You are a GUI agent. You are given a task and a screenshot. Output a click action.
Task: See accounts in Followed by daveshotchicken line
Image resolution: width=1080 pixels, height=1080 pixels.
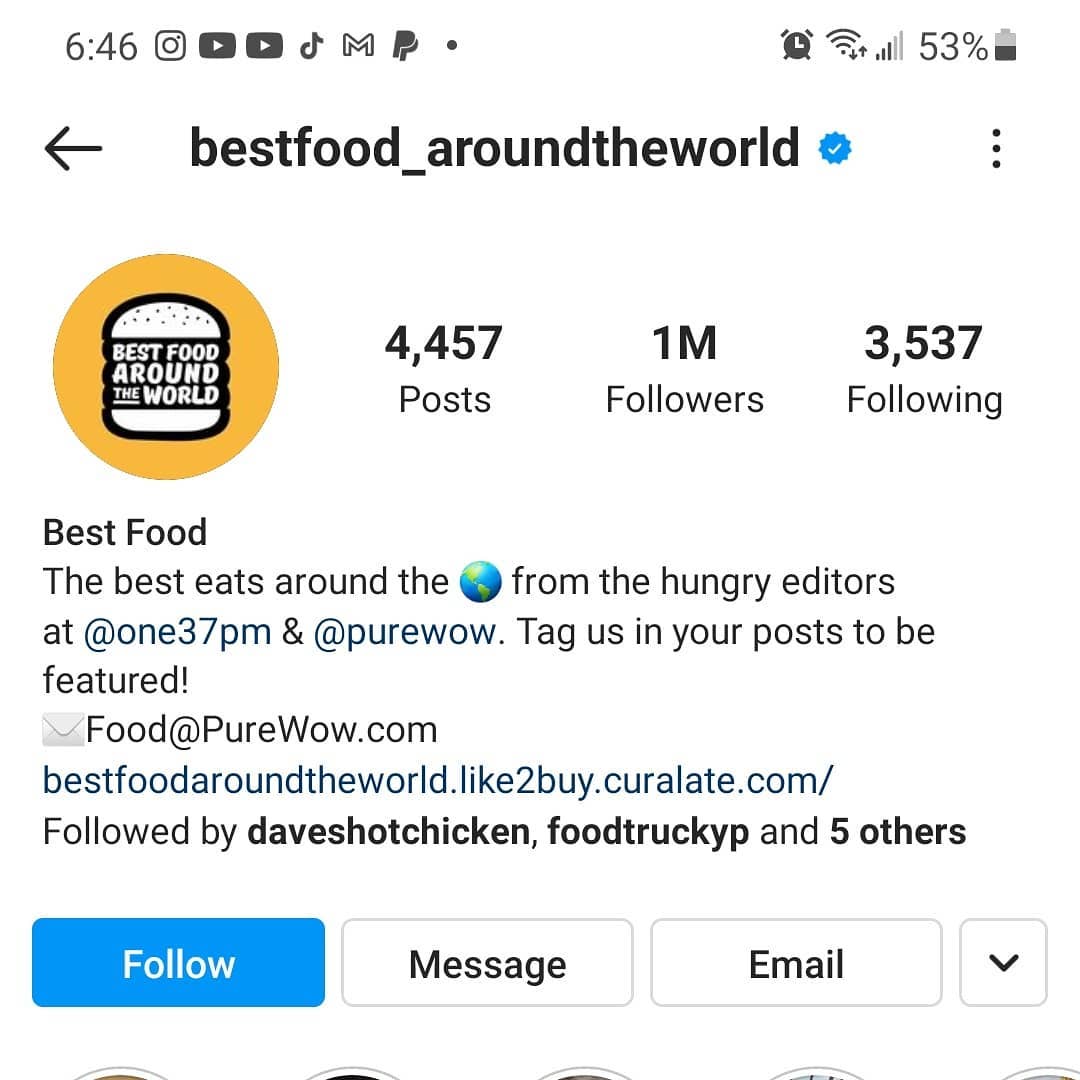(x=504, y=832)
